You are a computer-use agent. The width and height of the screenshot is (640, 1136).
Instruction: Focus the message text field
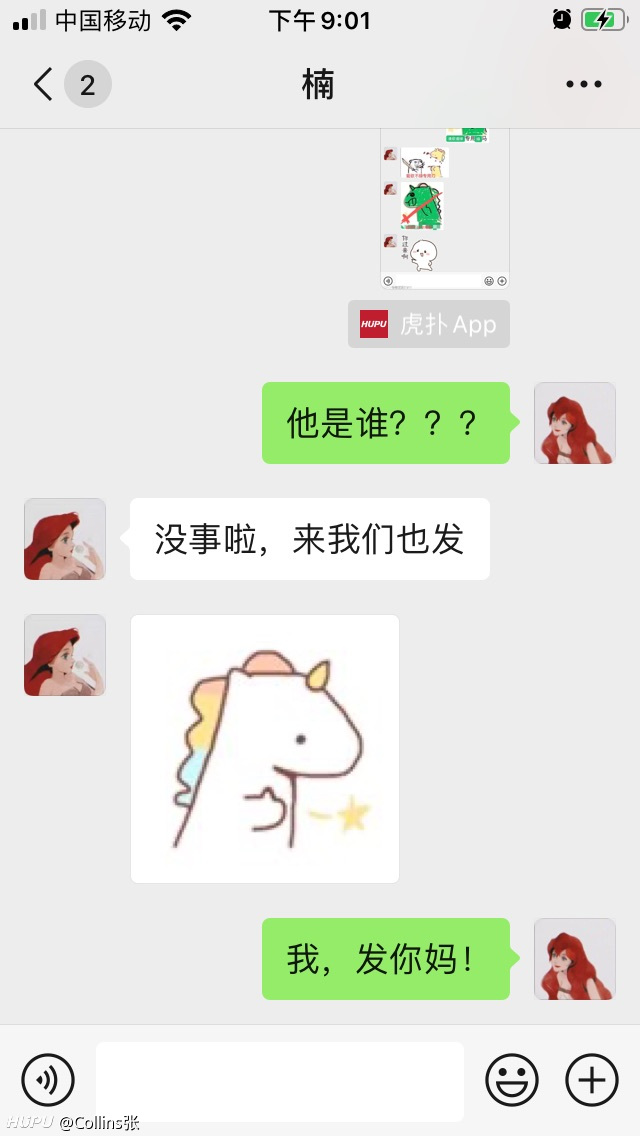click(280, 1080)
